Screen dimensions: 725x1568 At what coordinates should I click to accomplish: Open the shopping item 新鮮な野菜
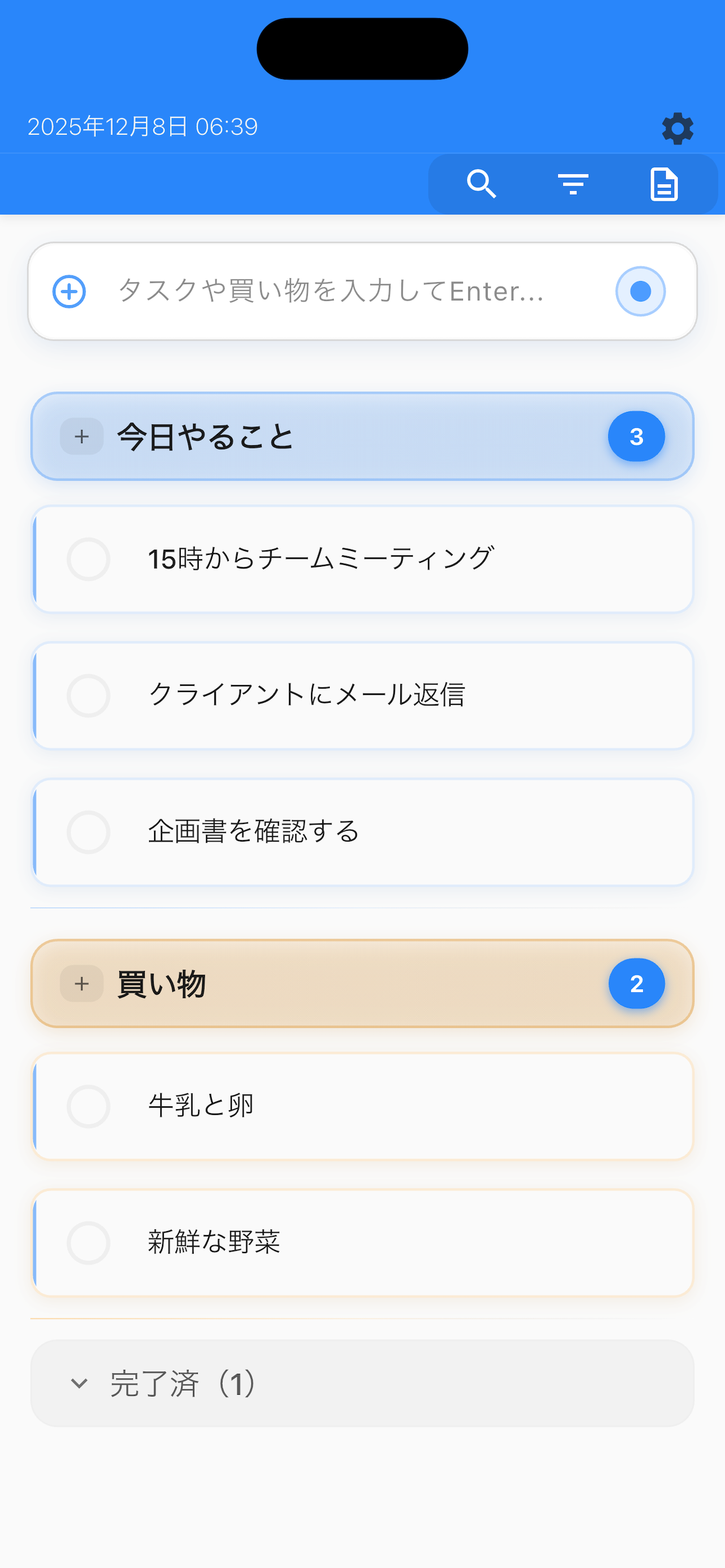(214, 1243)
